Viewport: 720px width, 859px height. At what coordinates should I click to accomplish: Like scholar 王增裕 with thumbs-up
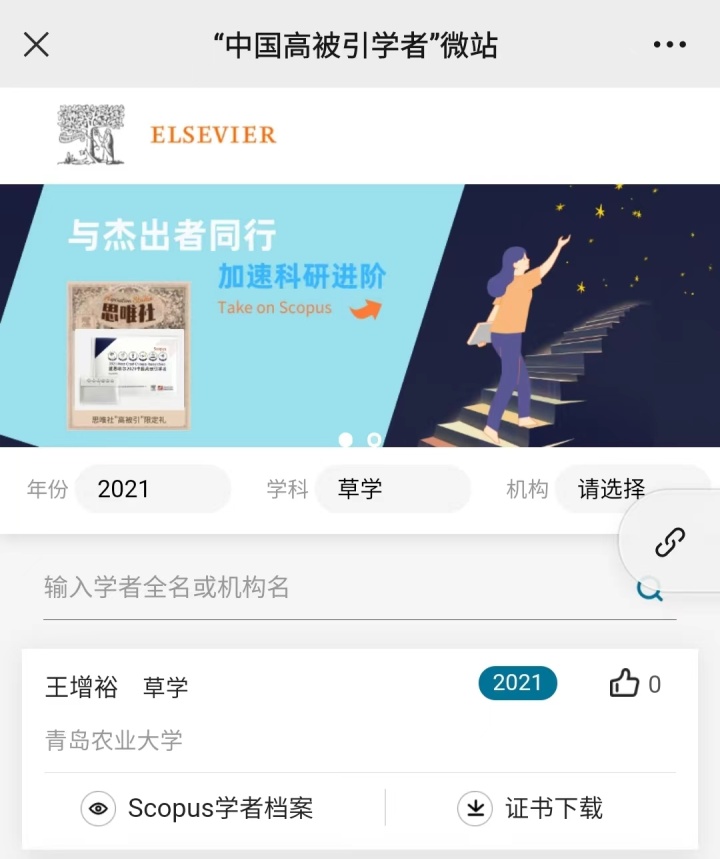[x=625, y=684]
